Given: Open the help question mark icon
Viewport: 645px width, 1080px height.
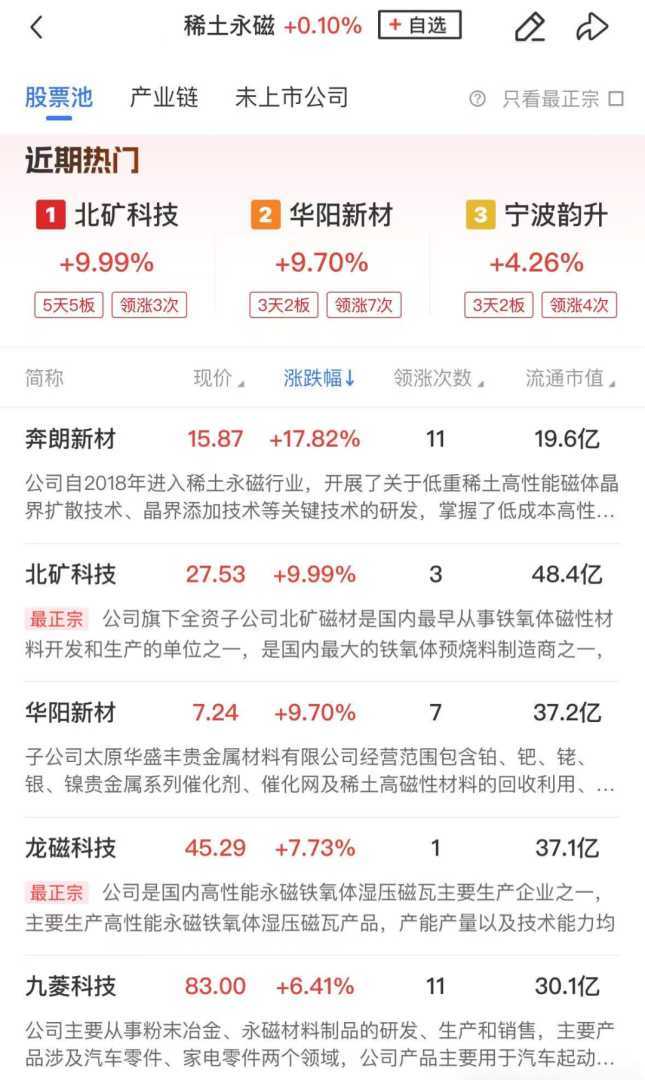Looking at the screenshot, I should tap(477, 98).
